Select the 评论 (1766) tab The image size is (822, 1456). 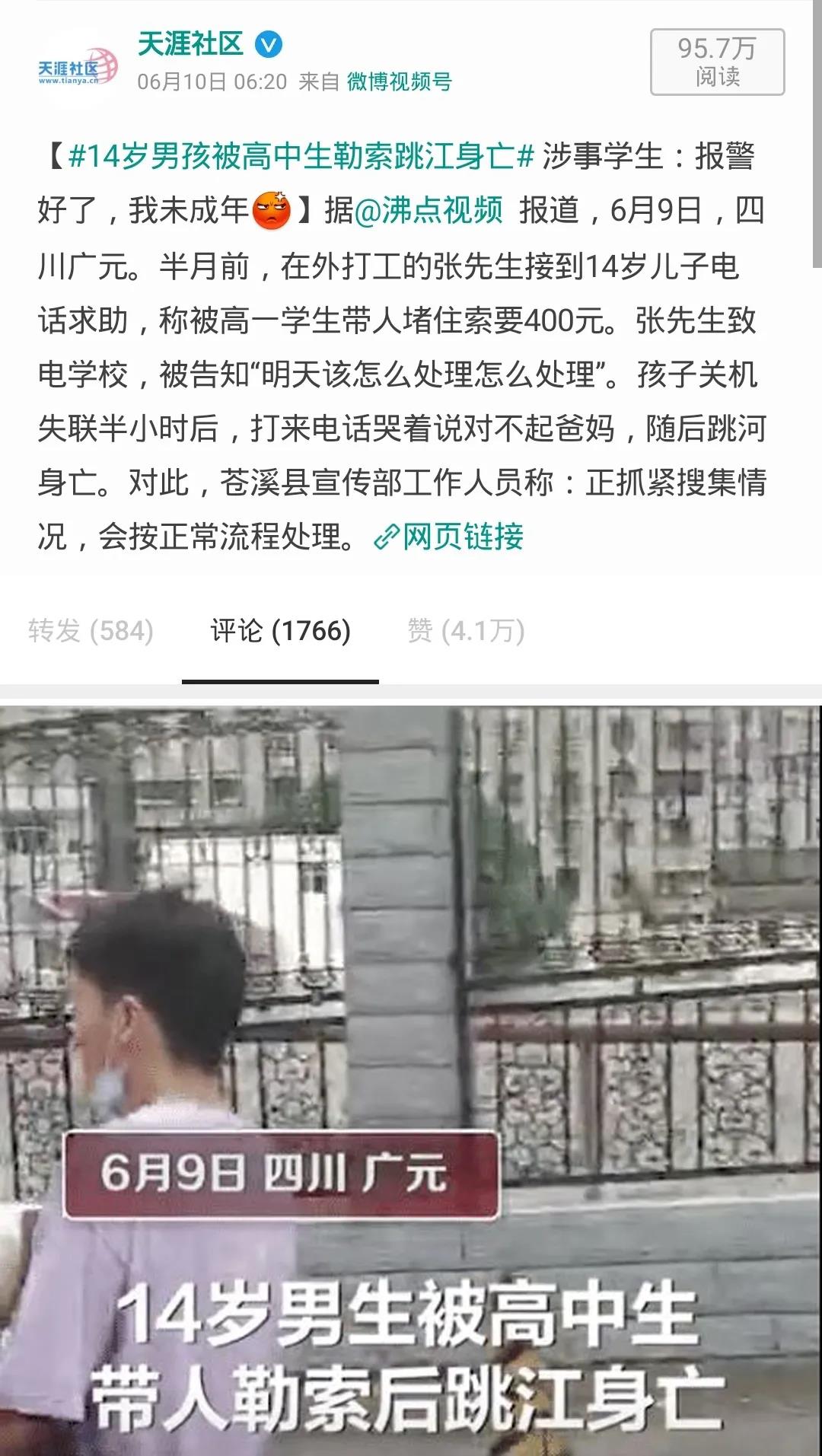click(x=280, y=631)
